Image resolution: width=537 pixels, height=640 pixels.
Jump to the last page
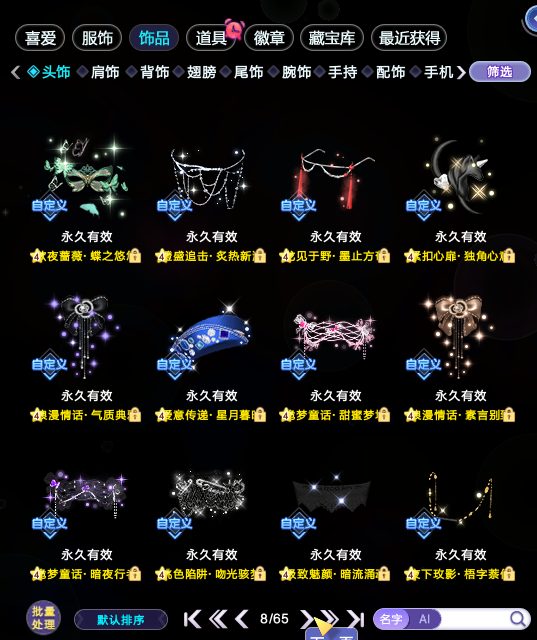(355, 619)
